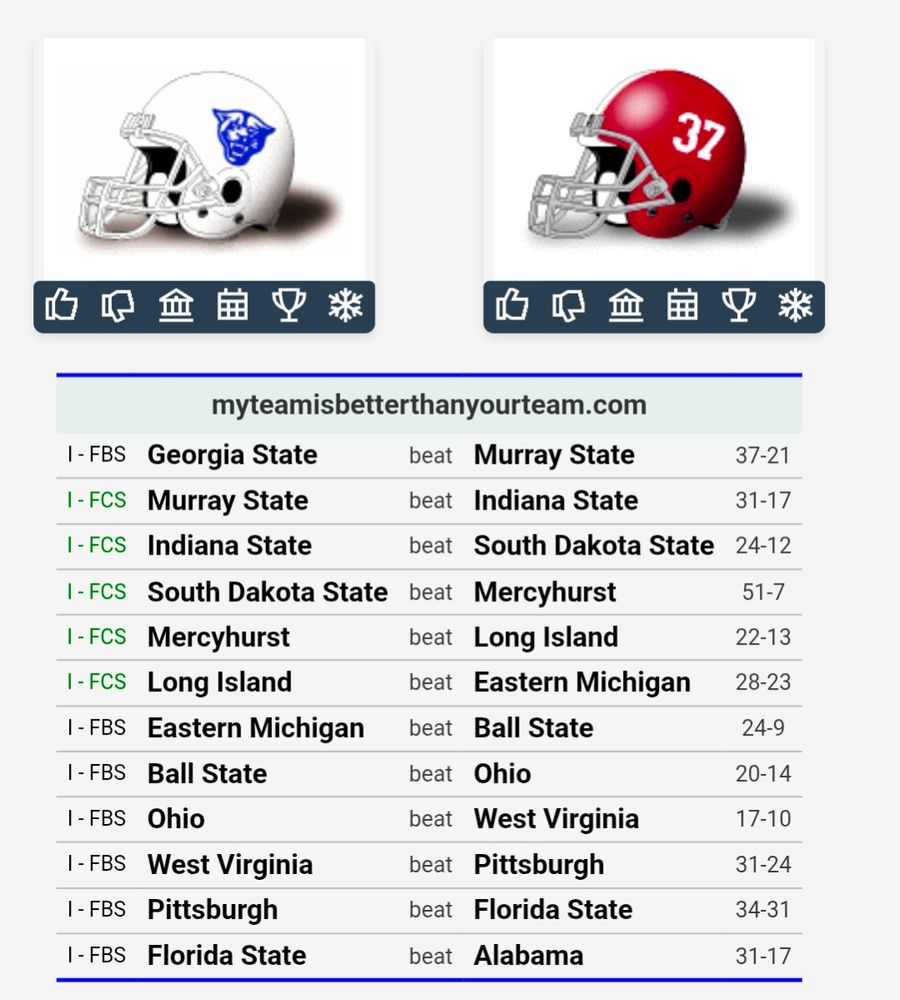
Task: Click the red number 37 helmet image
Action: (x=652, y=160)
